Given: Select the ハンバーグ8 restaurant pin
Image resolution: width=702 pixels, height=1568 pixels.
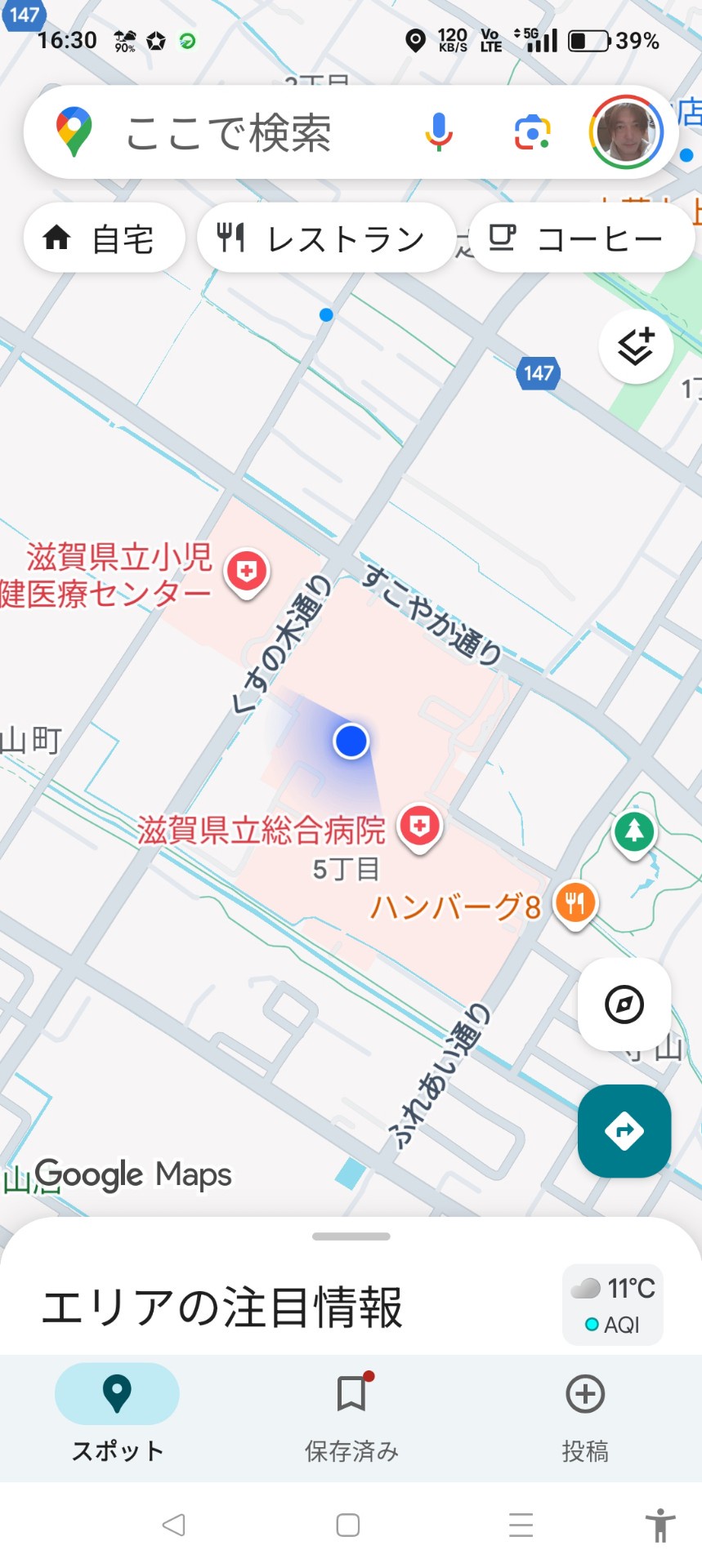Looking at the screenshot, I should pos(575,904).
